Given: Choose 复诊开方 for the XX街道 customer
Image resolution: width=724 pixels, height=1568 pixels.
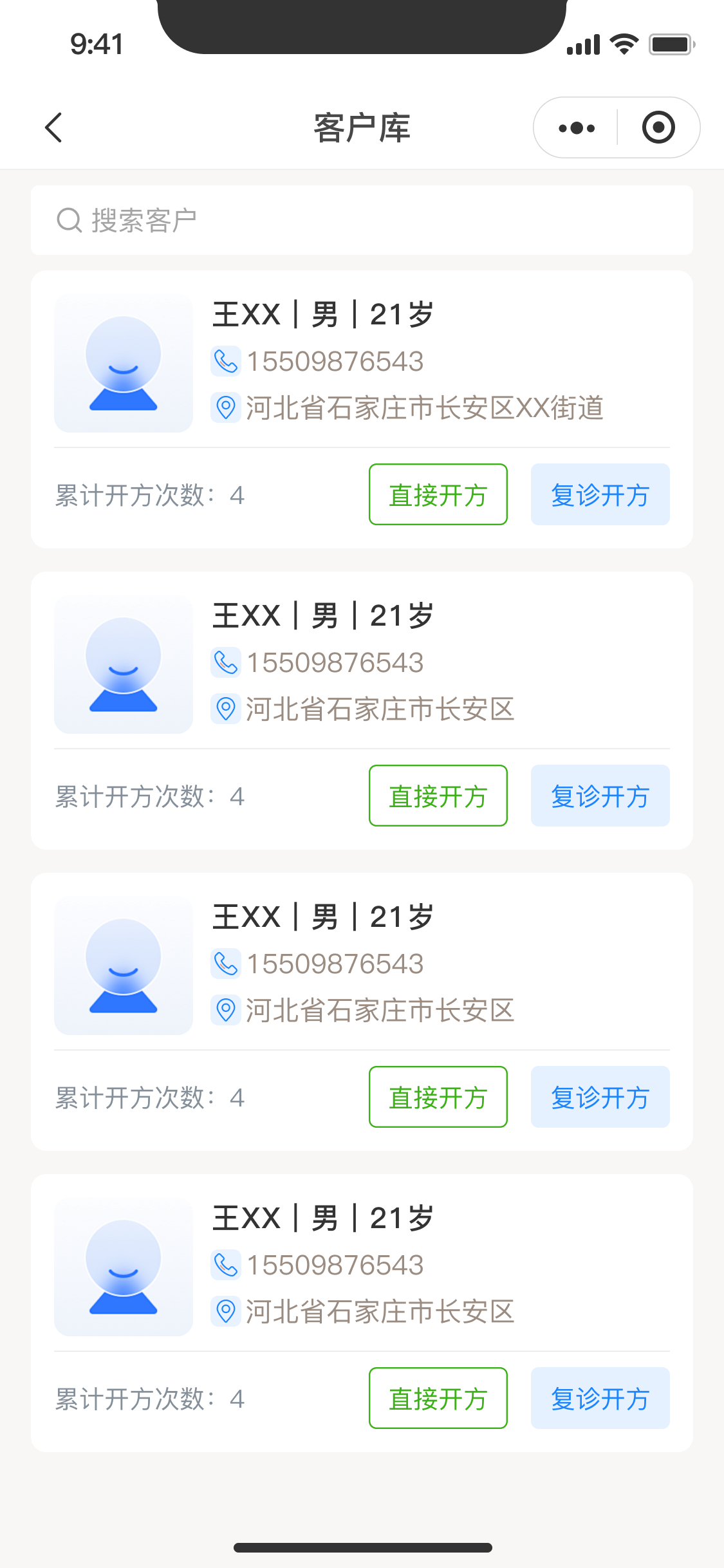Looking at the screenshot, I should [x=600, y=494].
